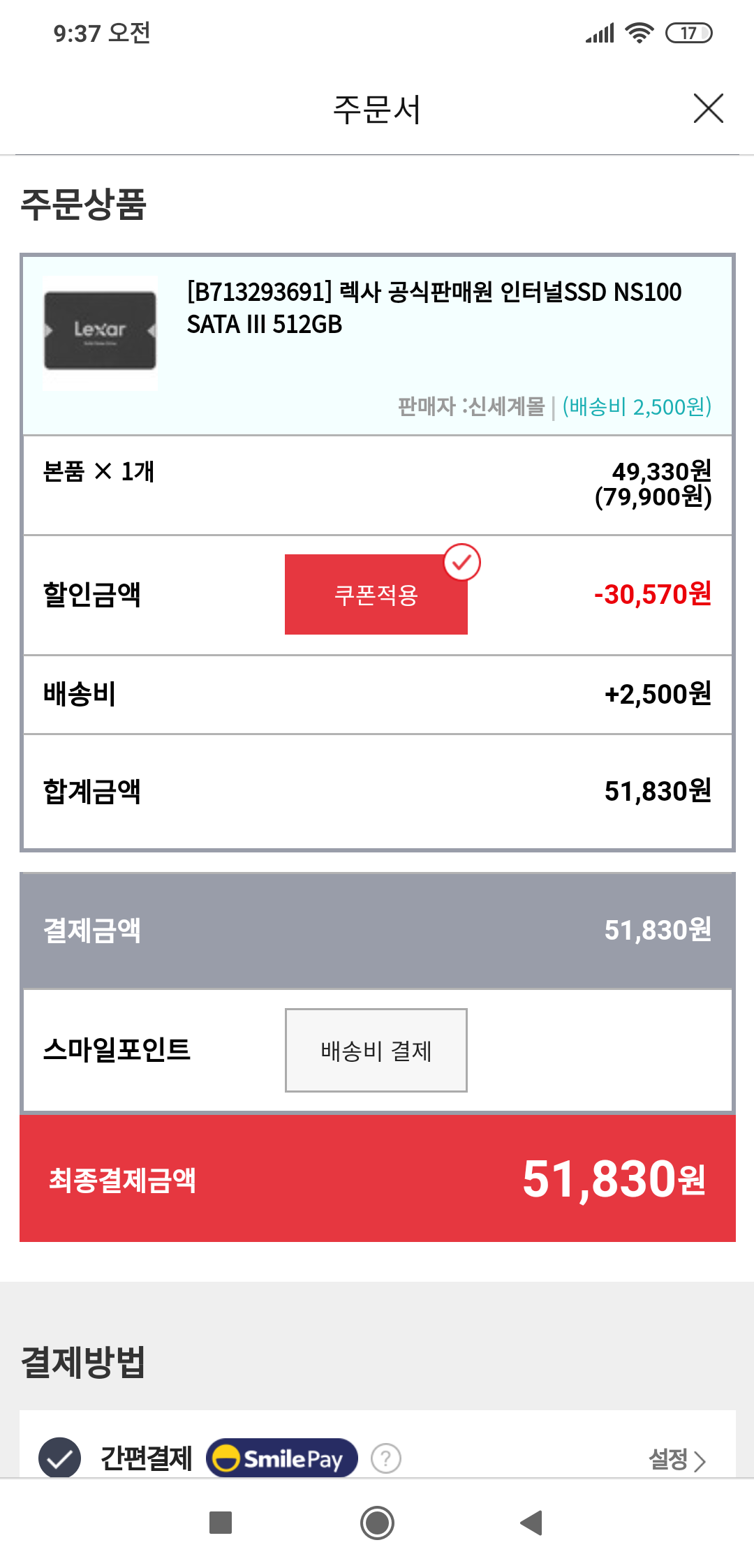Screen dimensions: 754x1568
Task: Close the 주문서 order form
Action: coord(708,109)
